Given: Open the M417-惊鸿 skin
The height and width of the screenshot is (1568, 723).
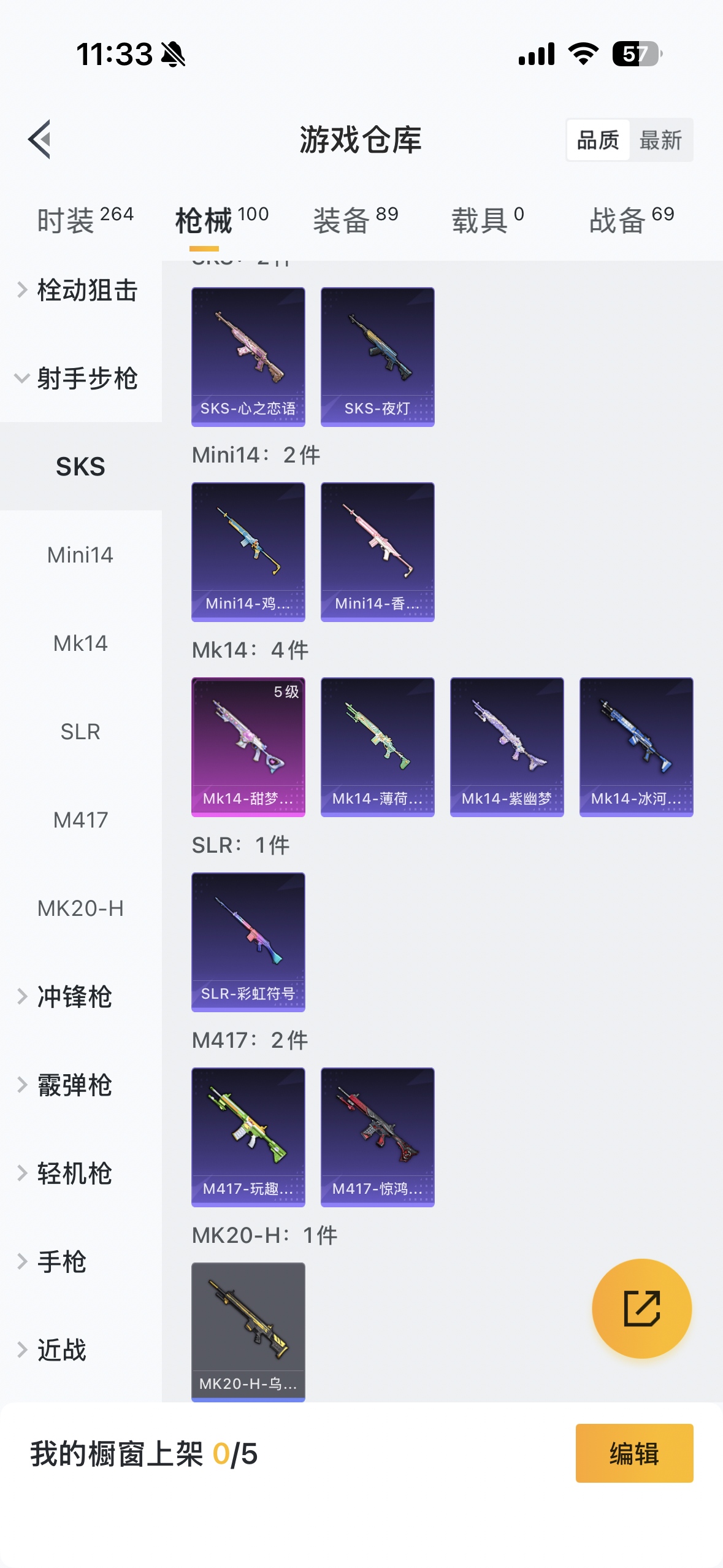Looking at the screenshot, I should click(x=378, y=1137).
